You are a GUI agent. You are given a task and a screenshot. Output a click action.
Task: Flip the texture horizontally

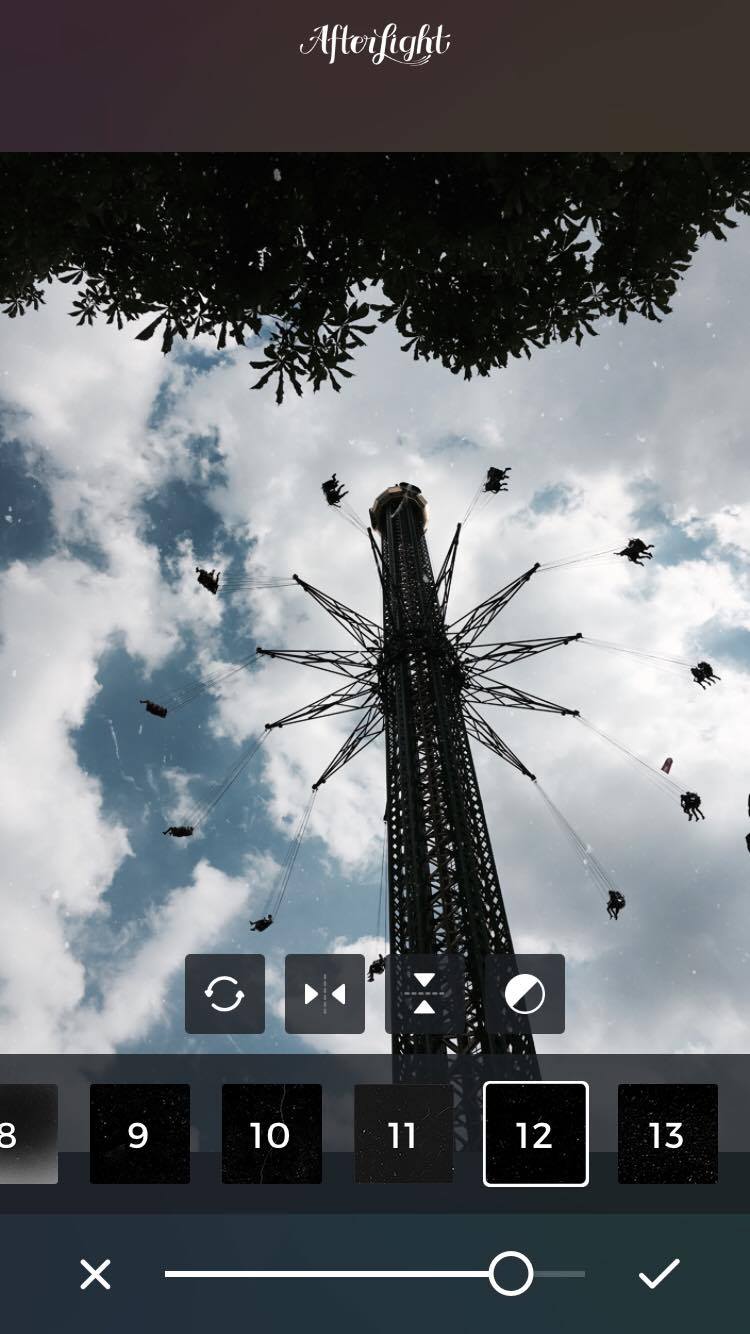coord(325,994)
